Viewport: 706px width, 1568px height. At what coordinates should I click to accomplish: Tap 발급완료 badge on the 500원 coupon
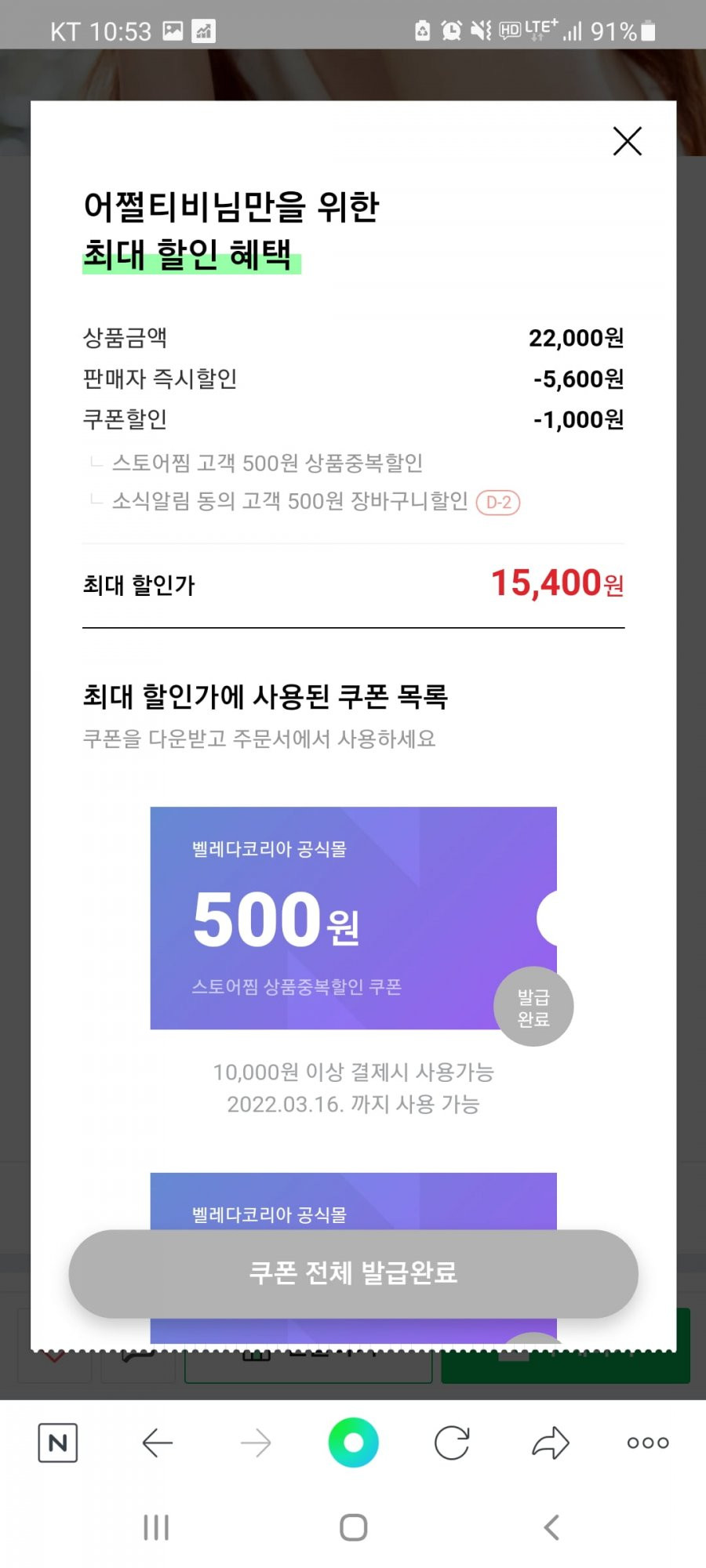(x=533, y=1007)
